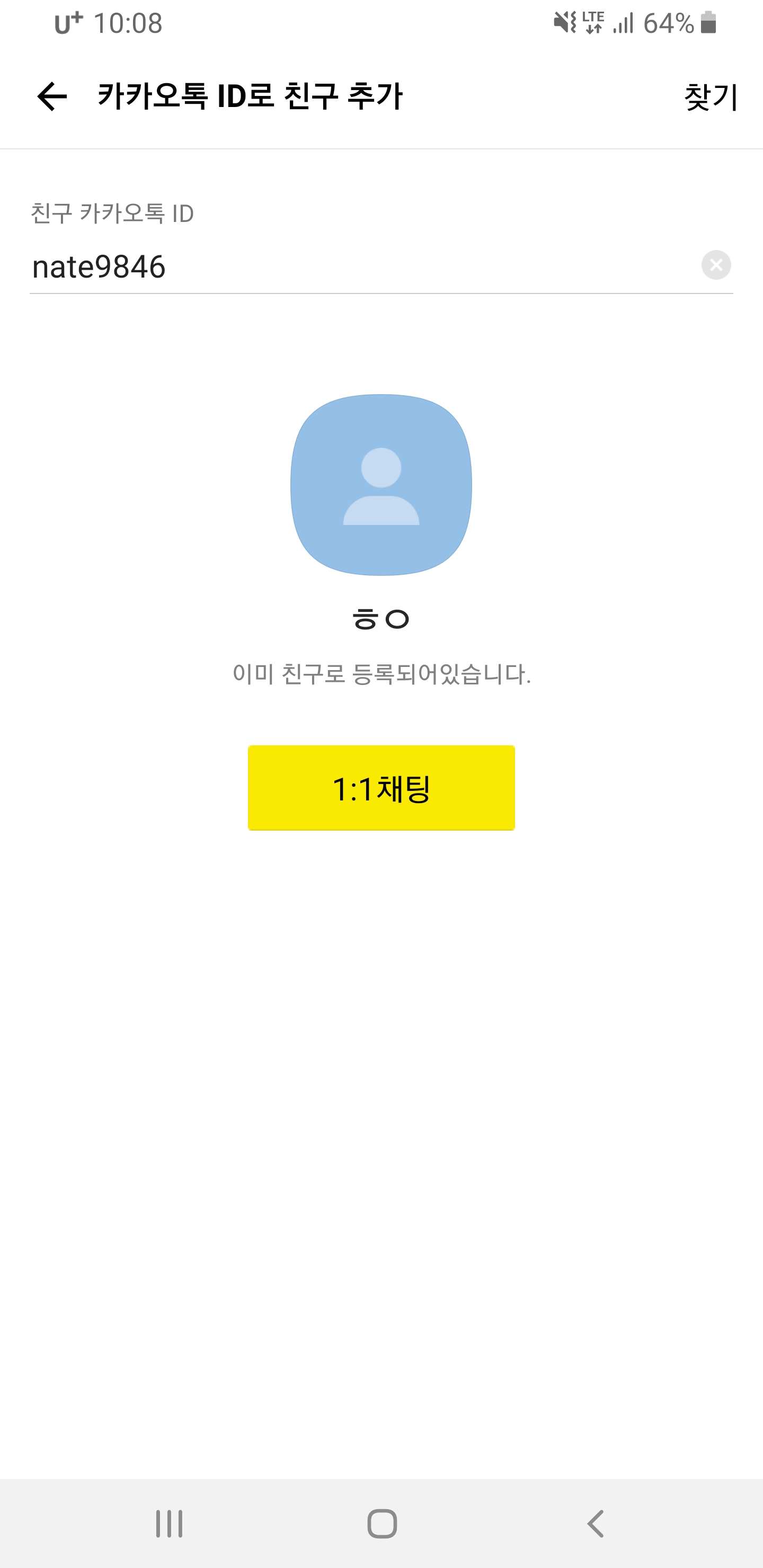Tap 찾기 to search the ID
Screen dimensions: 763x1568
pos(710,97)
